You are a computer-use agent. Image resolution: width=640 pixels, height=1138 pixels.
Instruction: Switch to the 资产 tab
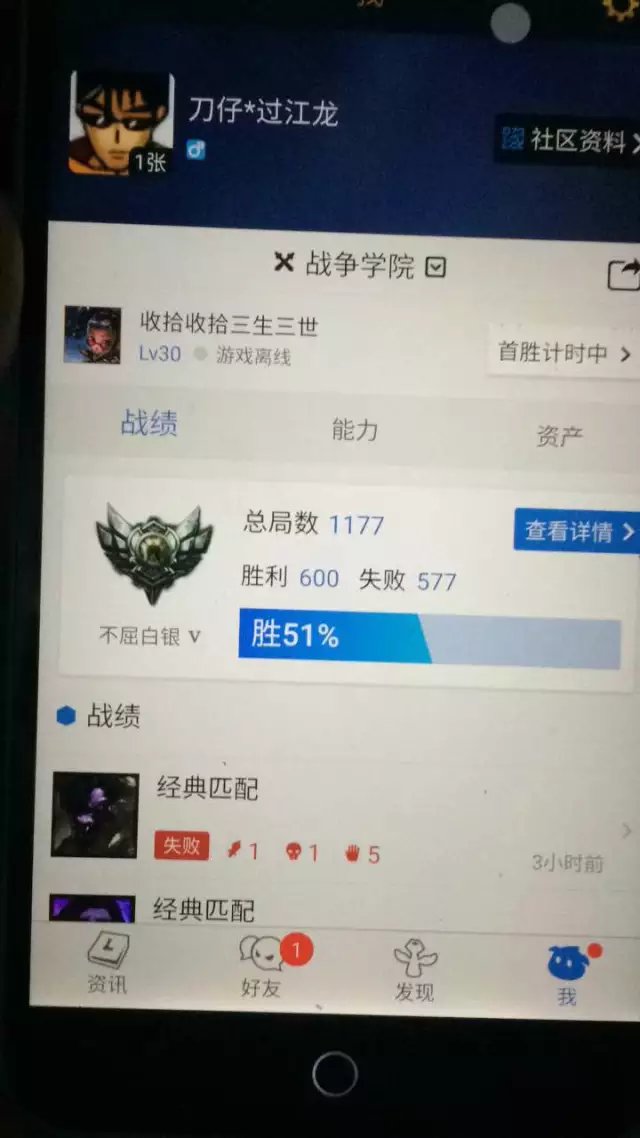[559, 435]
